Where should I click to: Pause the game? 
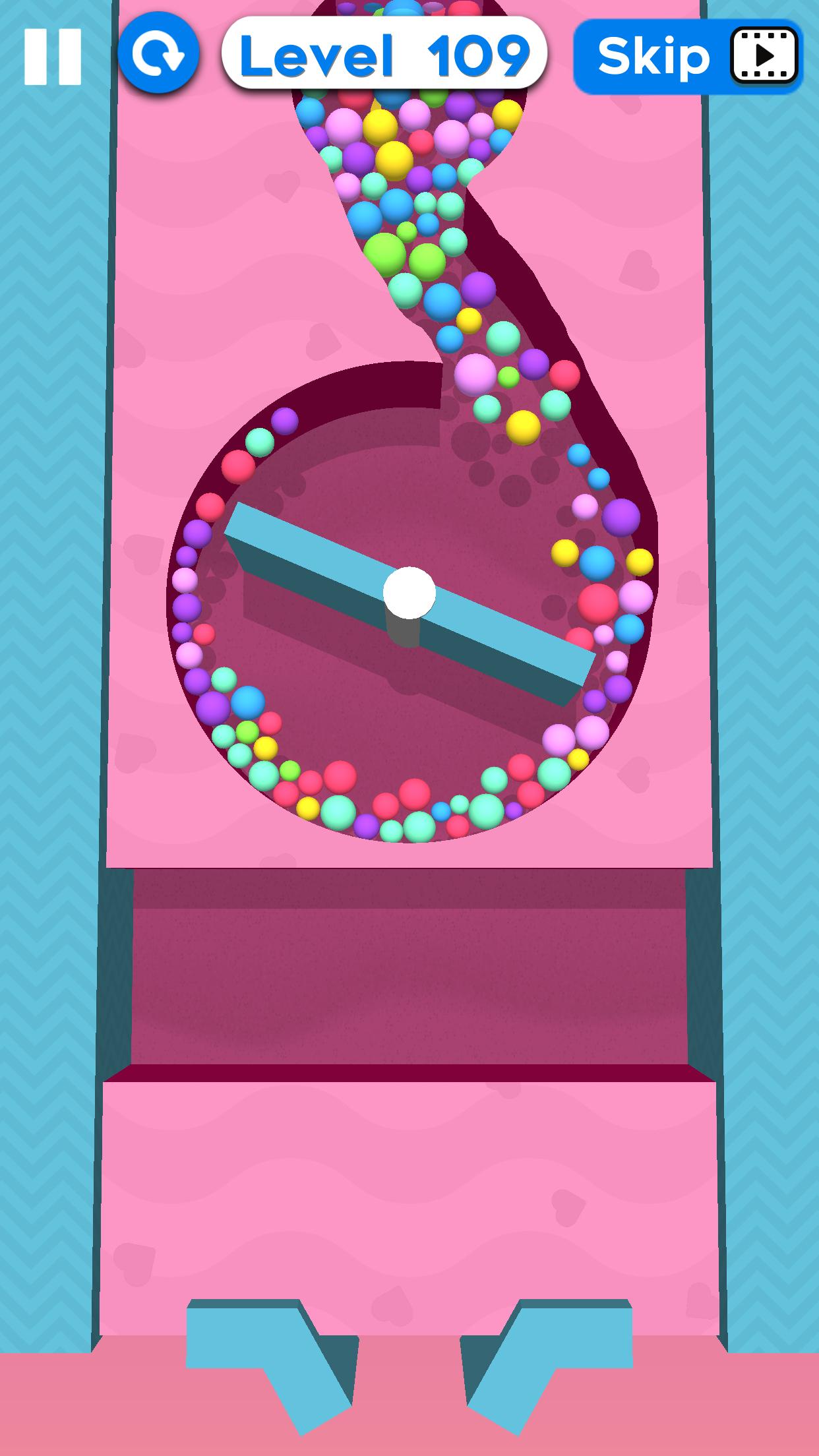pyautogui.click(x=53, y=56)
